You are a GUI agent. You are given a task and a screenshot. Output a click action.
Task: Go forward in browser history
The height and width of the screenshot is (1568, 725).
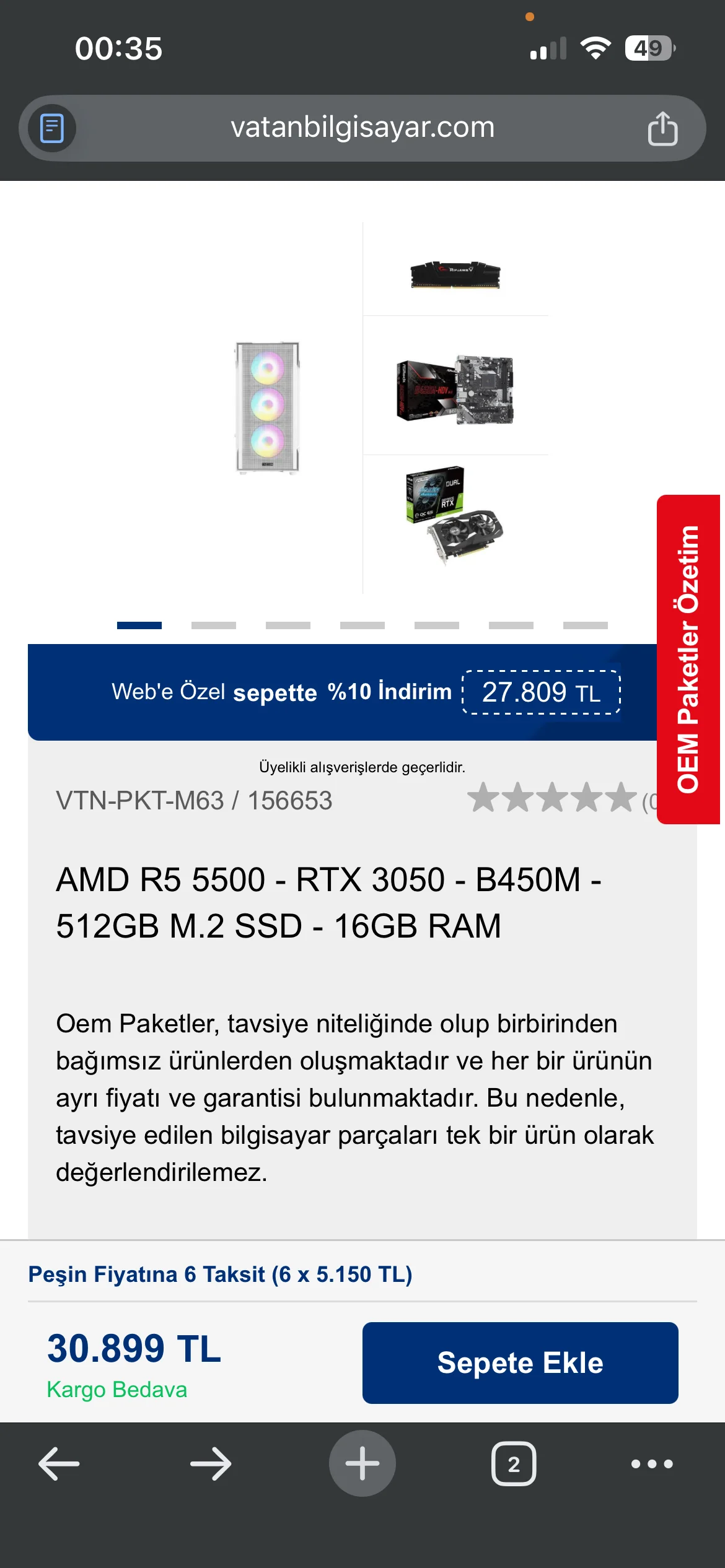pyautogui.click(x=211, y=1464)
